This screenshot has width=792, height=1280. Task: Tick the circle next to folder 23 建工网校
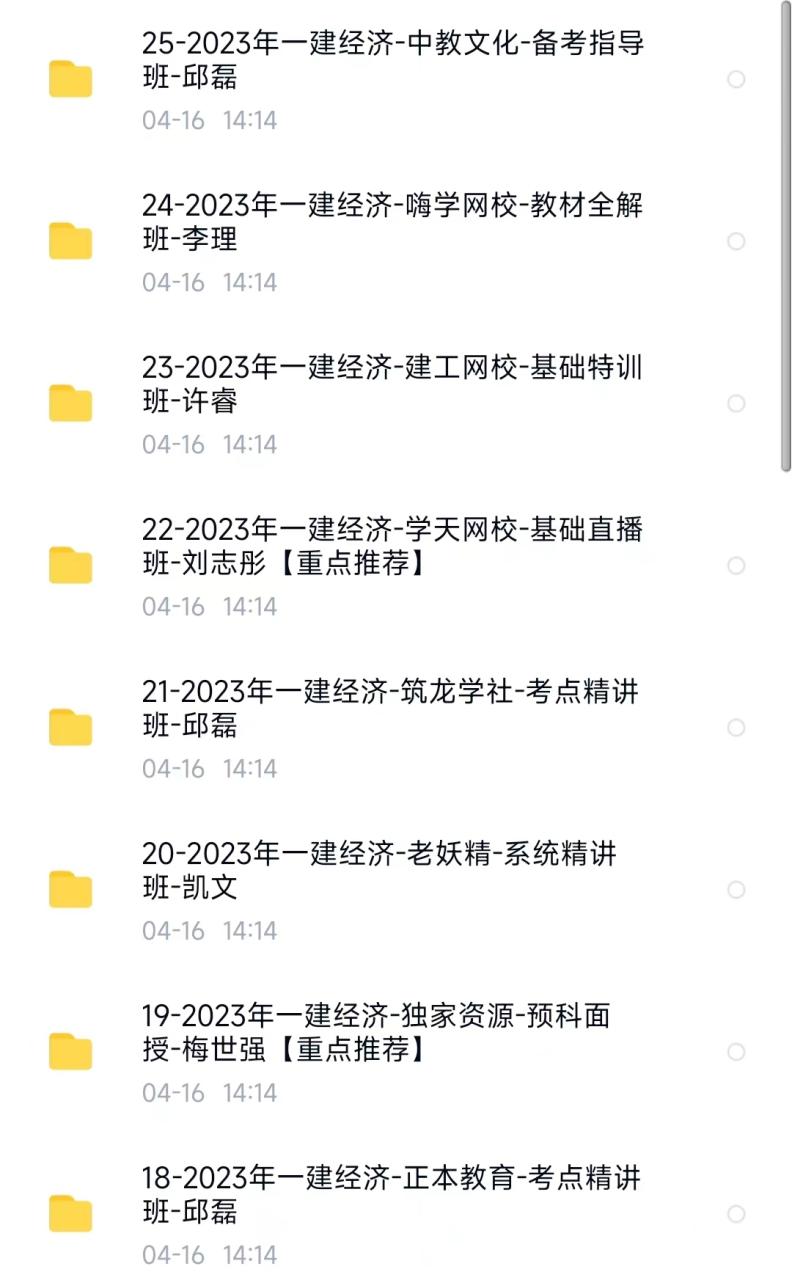pyautogui.click(x=736, y=403)
